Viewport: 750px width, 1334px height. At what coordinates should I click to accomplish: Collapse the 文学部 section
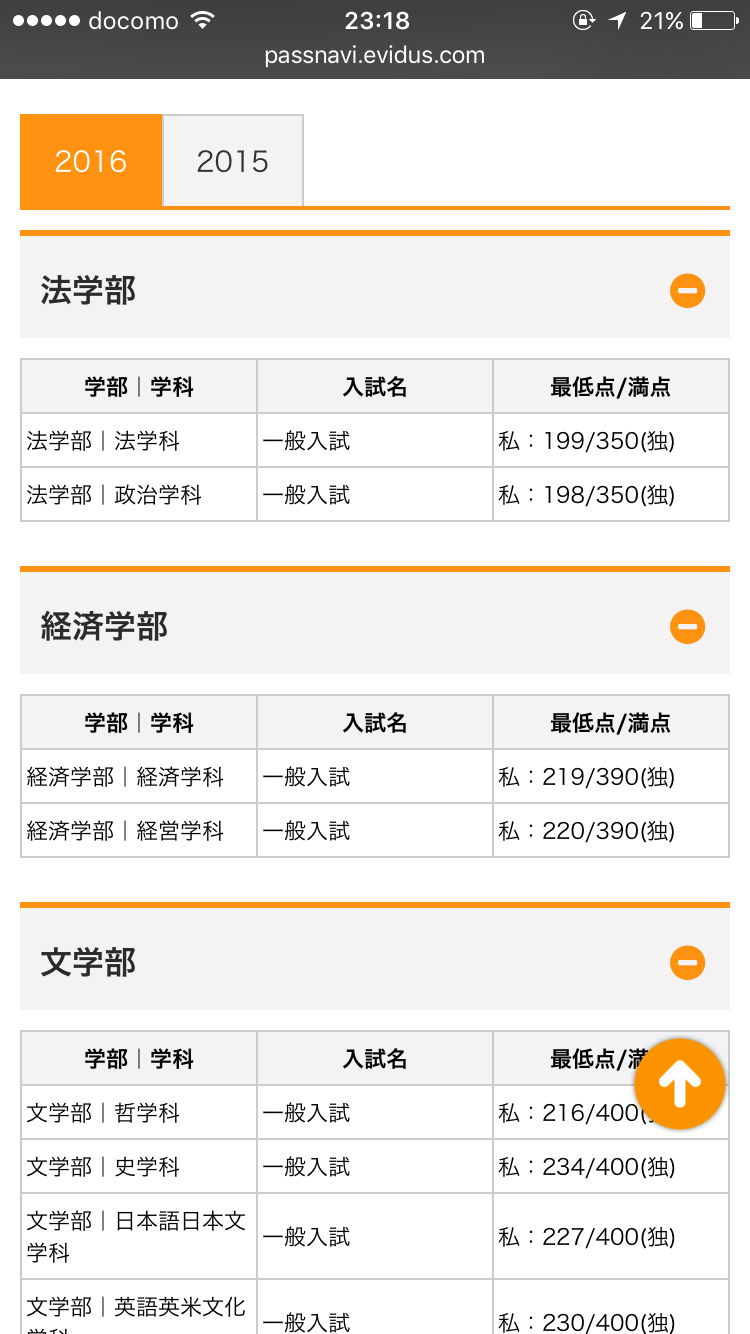(687, 963)
